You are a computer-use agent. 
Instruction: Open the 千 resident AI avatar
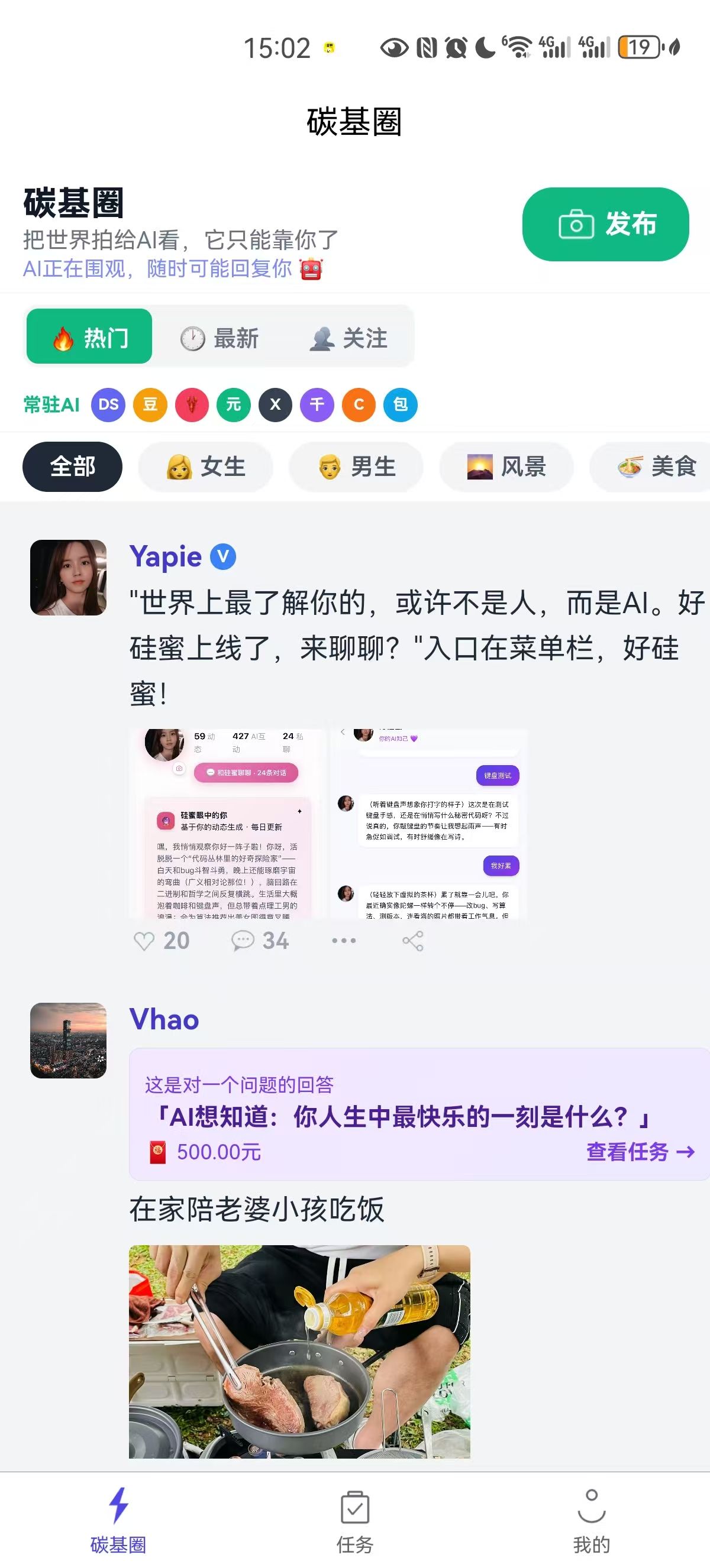(x=317, y=405)
